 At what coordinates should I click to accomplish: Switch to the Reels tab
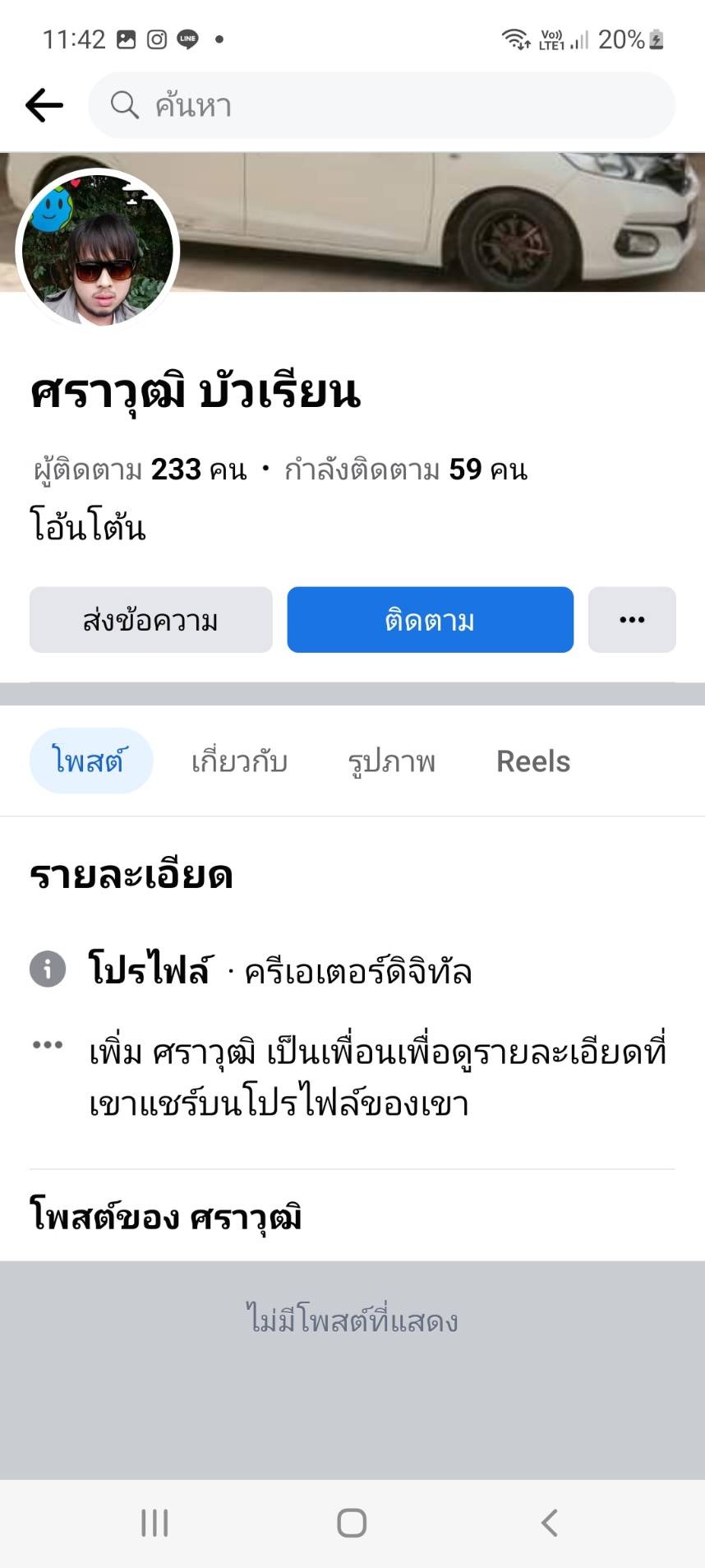pyautogui.click(x=533, y=761)
